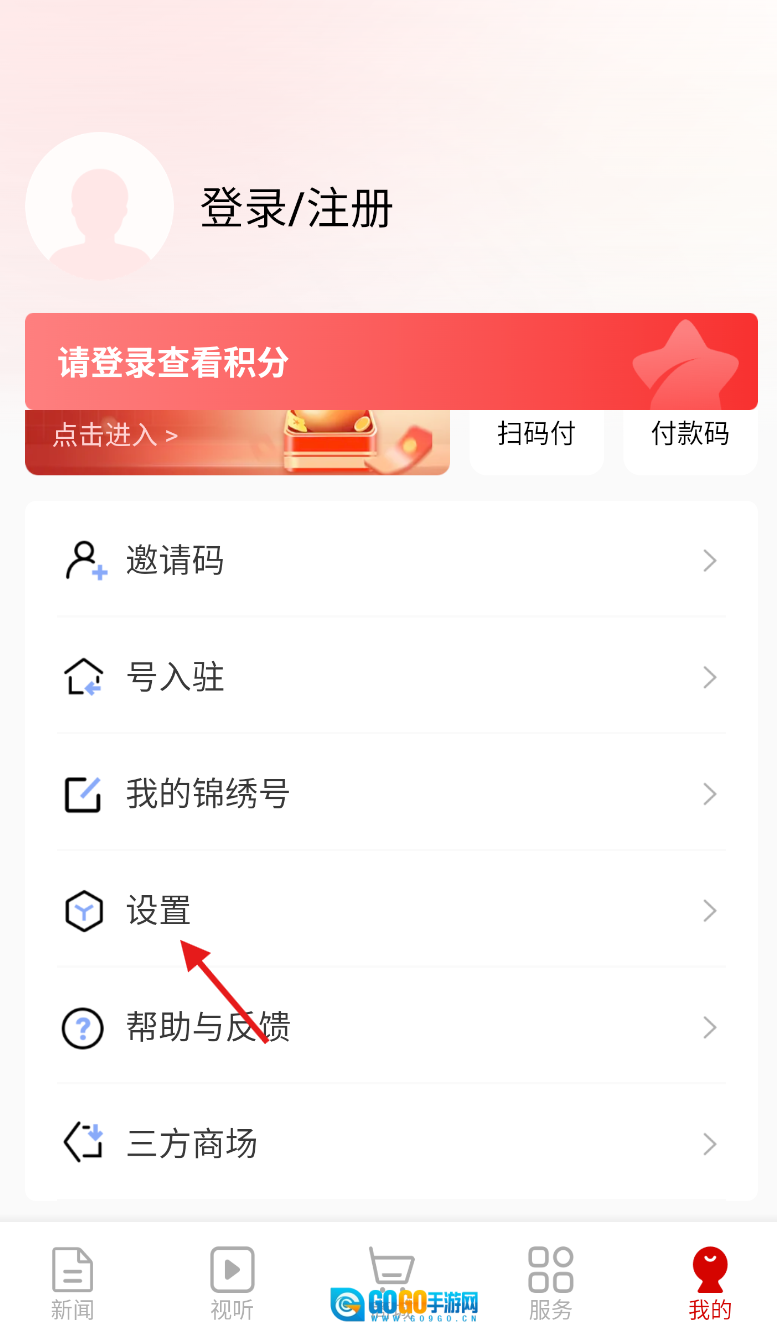Open the 邀请码 row
The height and width of the screenshot is (1332, 777).
click(390, 560)
